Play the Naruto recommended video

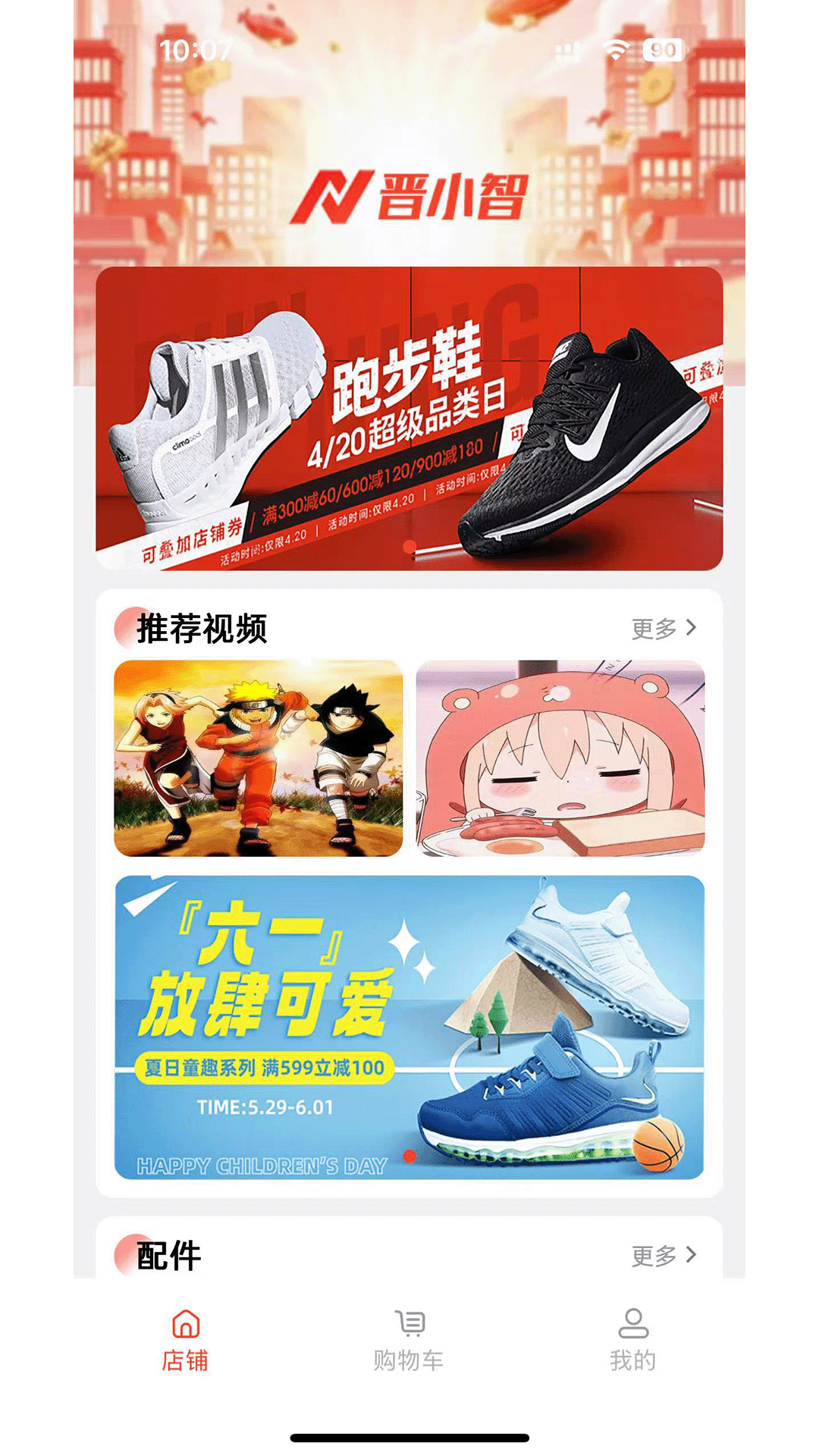[x=259, y=758]
